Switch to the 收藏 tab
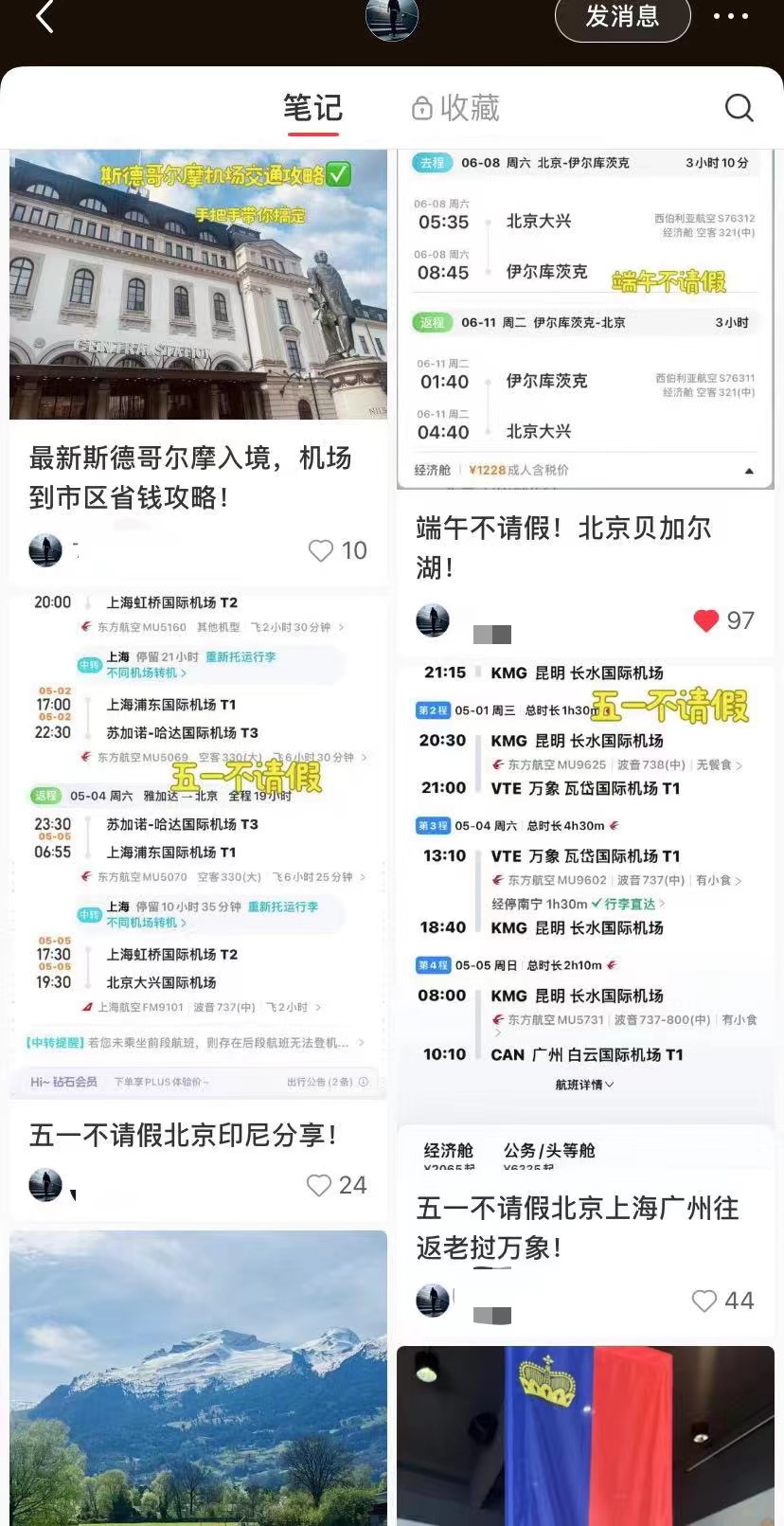The height and width of the screenshot is (1526, 784). [x=456, y=109]
